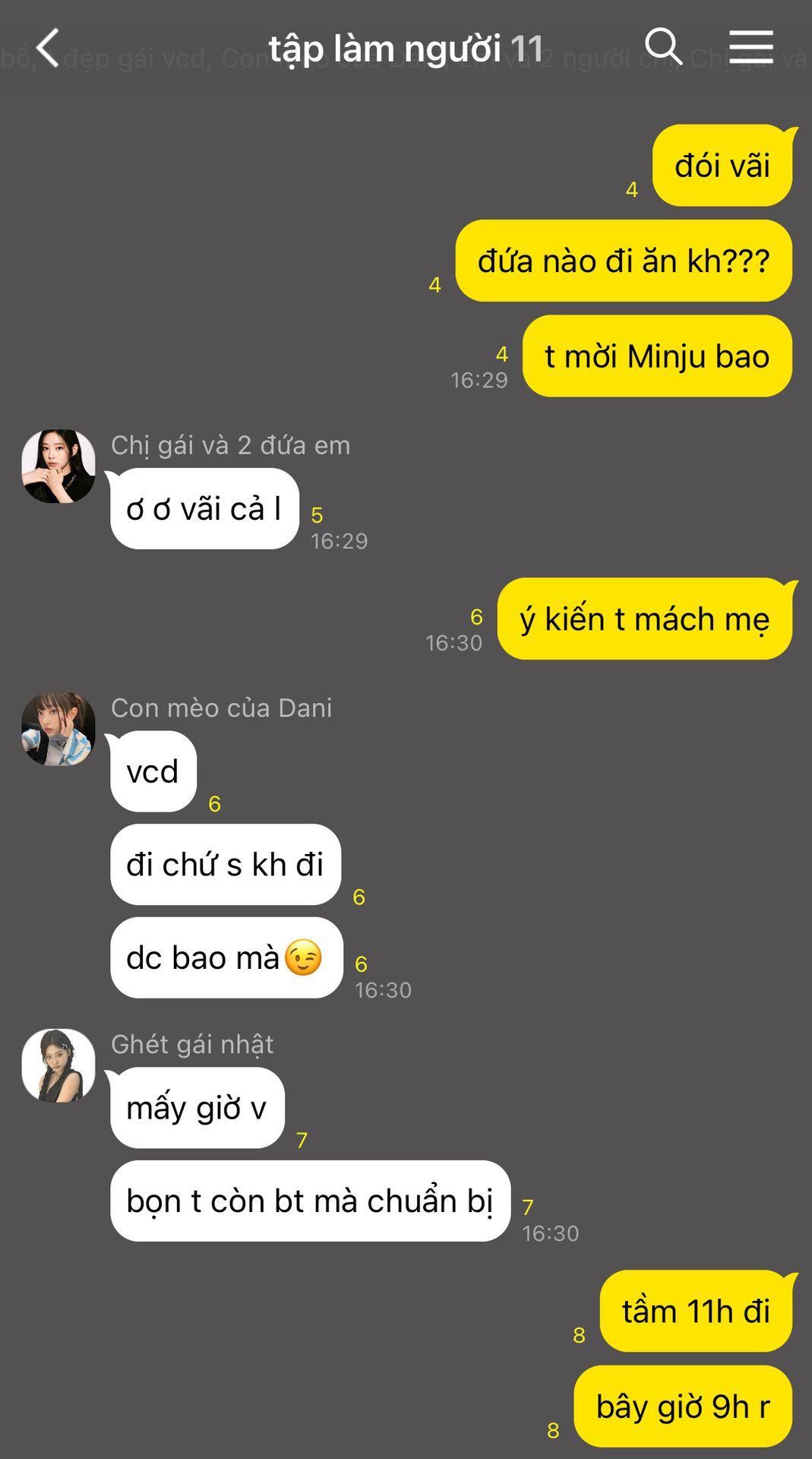Open the chat room menu

tap(750, 47)
